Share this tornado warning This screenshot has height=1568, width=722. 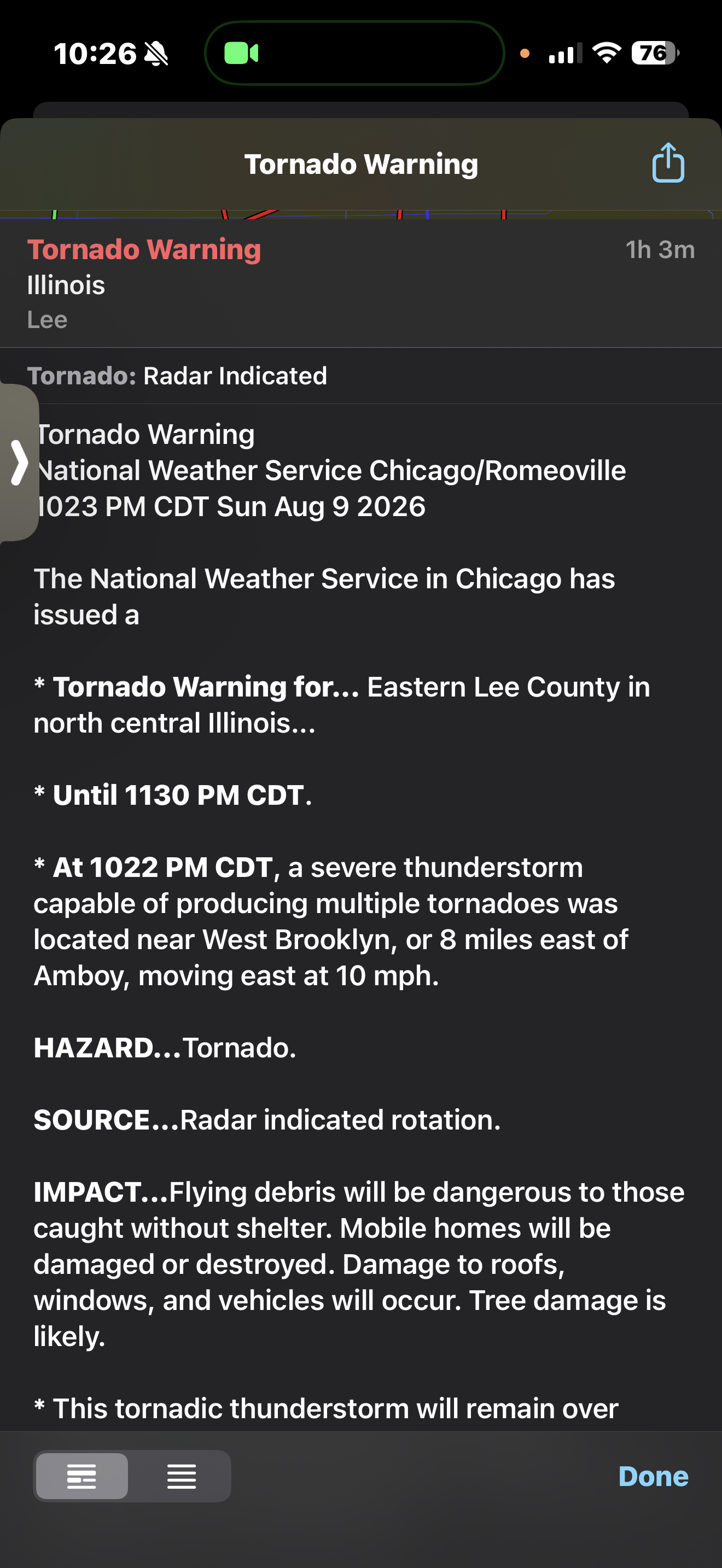point(668,163)
